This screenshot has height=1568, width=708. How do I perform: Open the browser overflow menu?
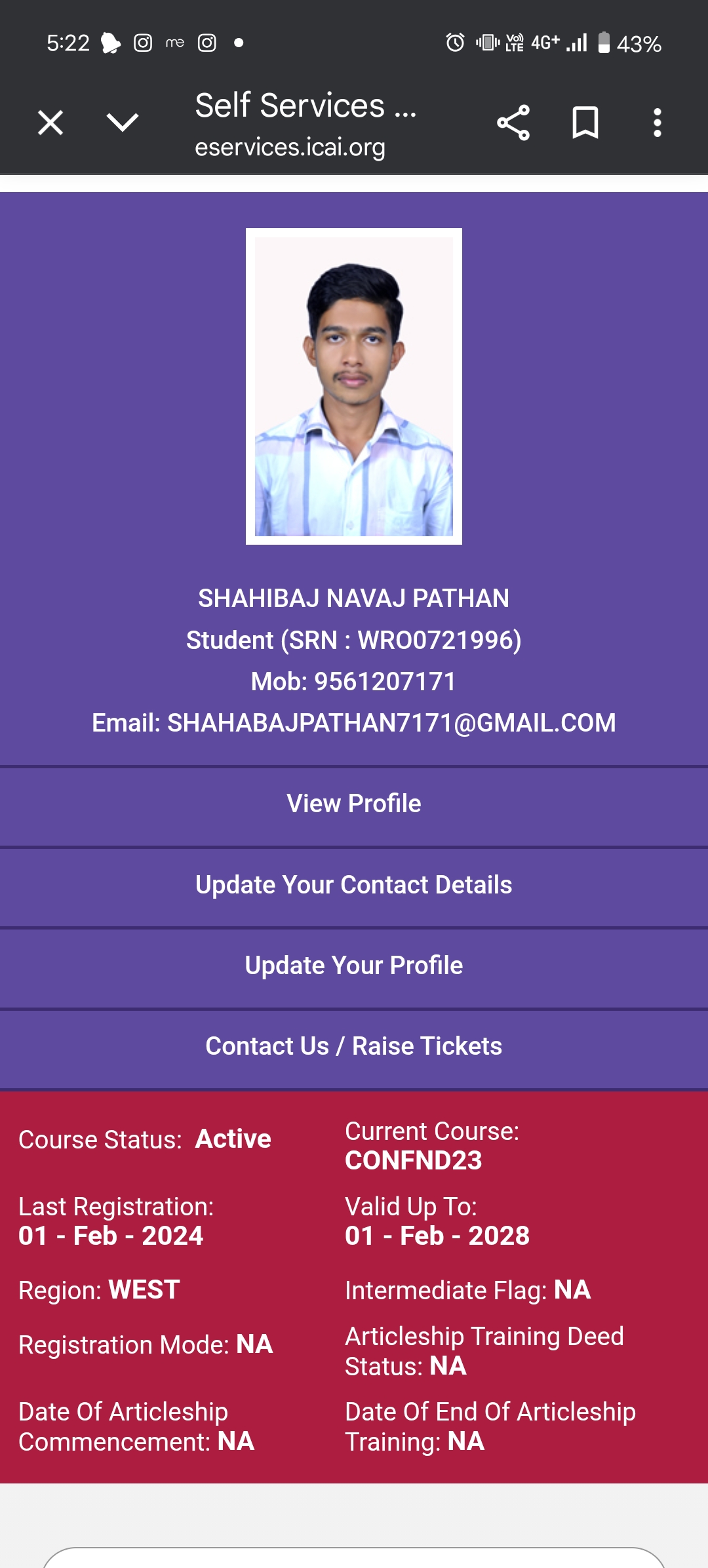[657, 123]
